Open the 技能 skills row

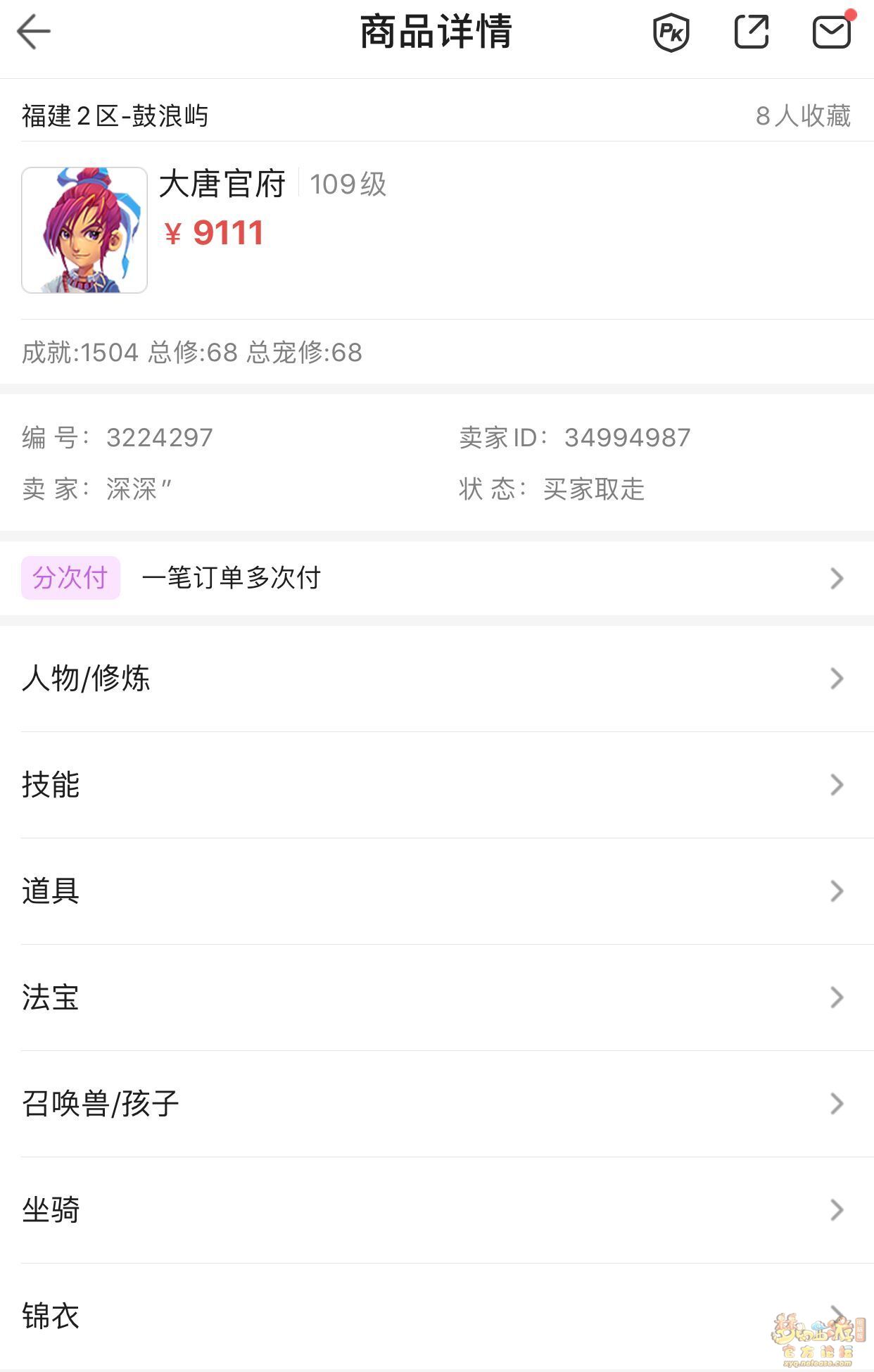point(436,785)
